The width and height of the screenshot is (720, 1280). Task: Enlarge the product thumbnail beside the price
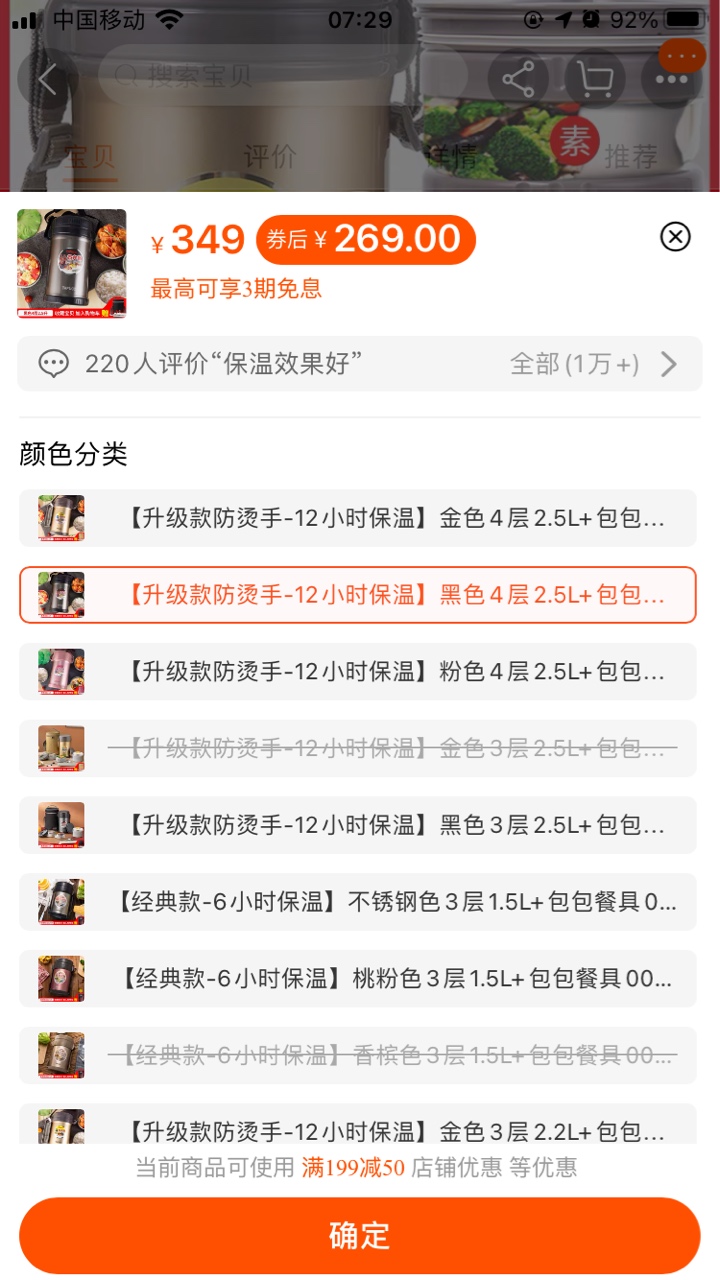(72, 263)
